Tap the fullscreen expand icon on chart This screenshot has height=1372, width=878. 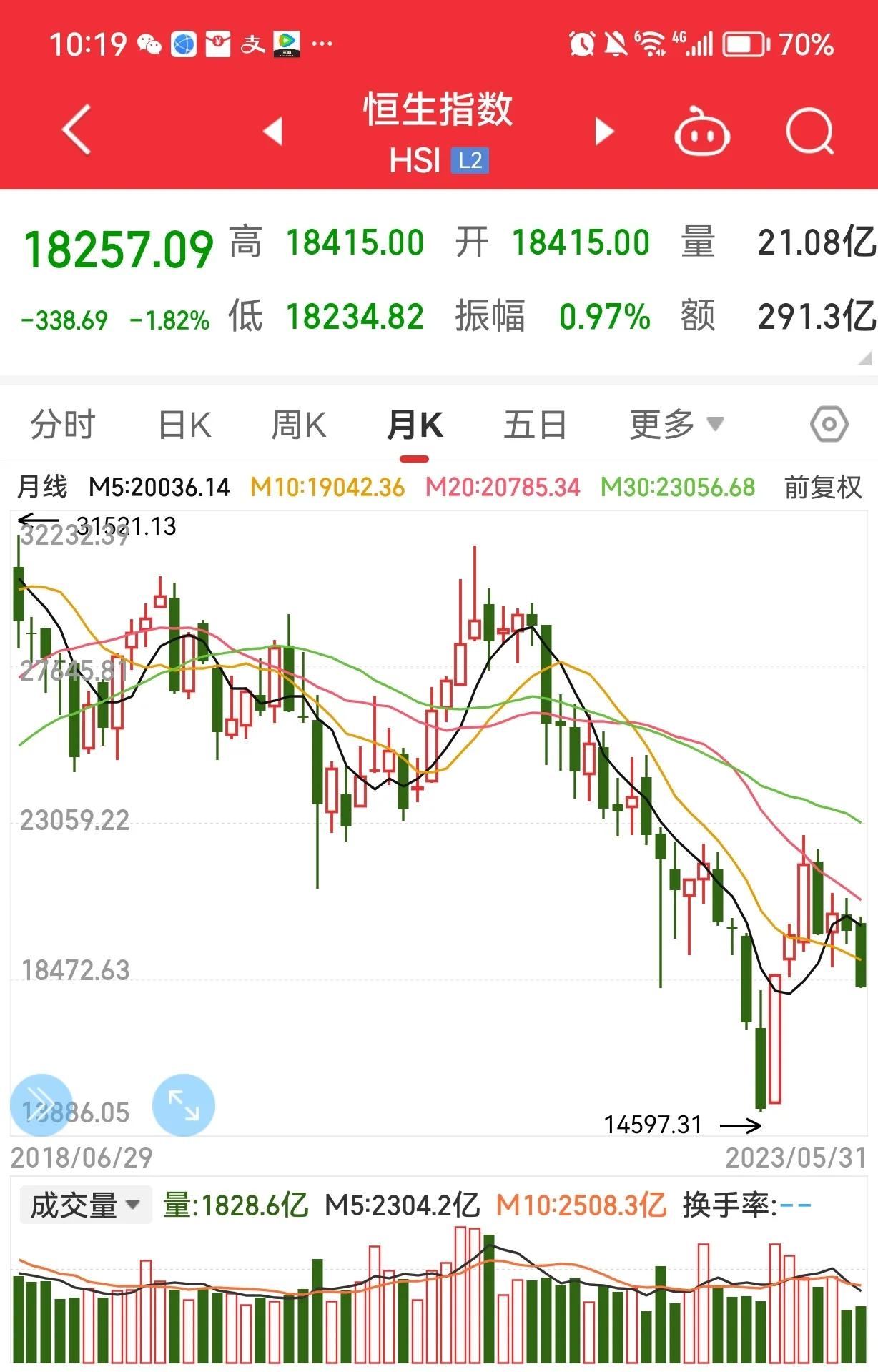click(x=184, y=1104)
